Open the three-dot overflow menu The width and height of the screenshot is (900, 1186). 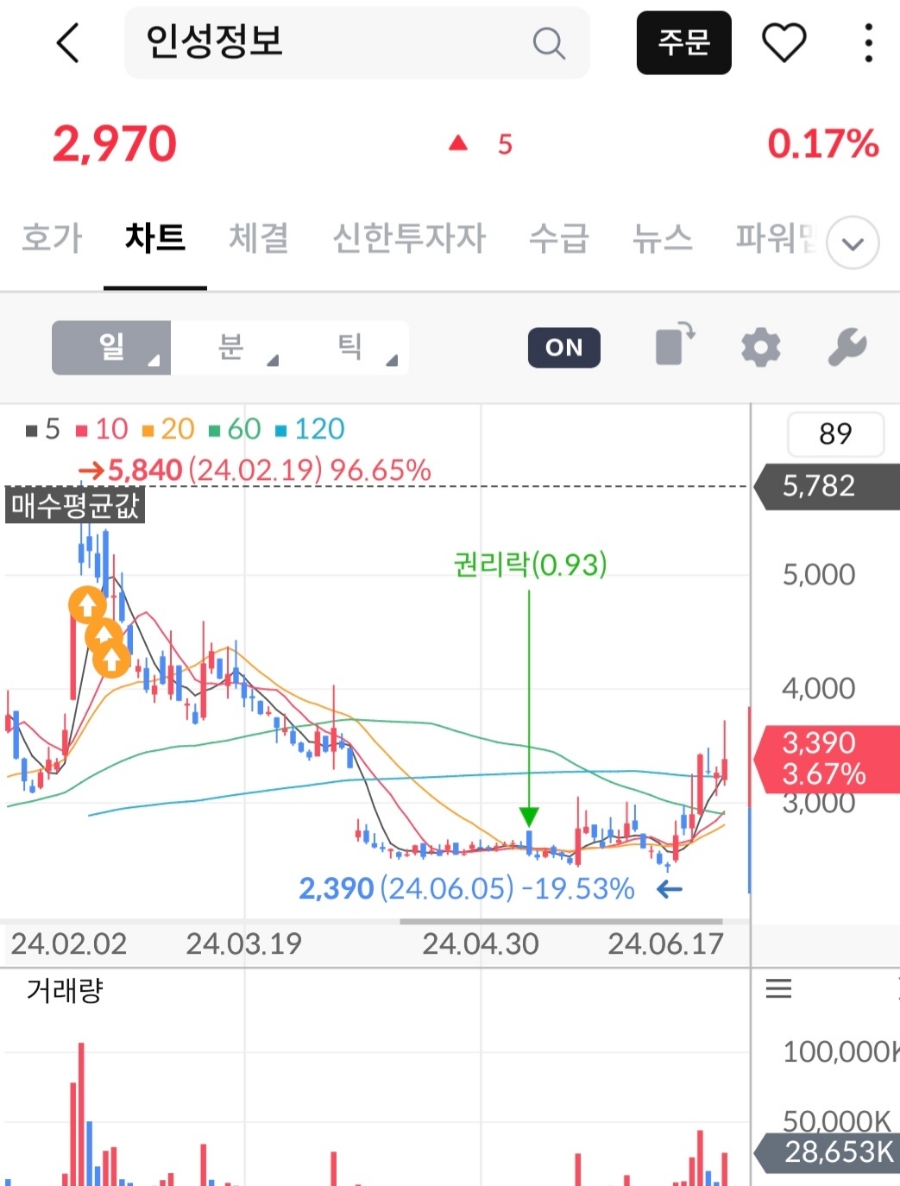click(x=866, y=43)
